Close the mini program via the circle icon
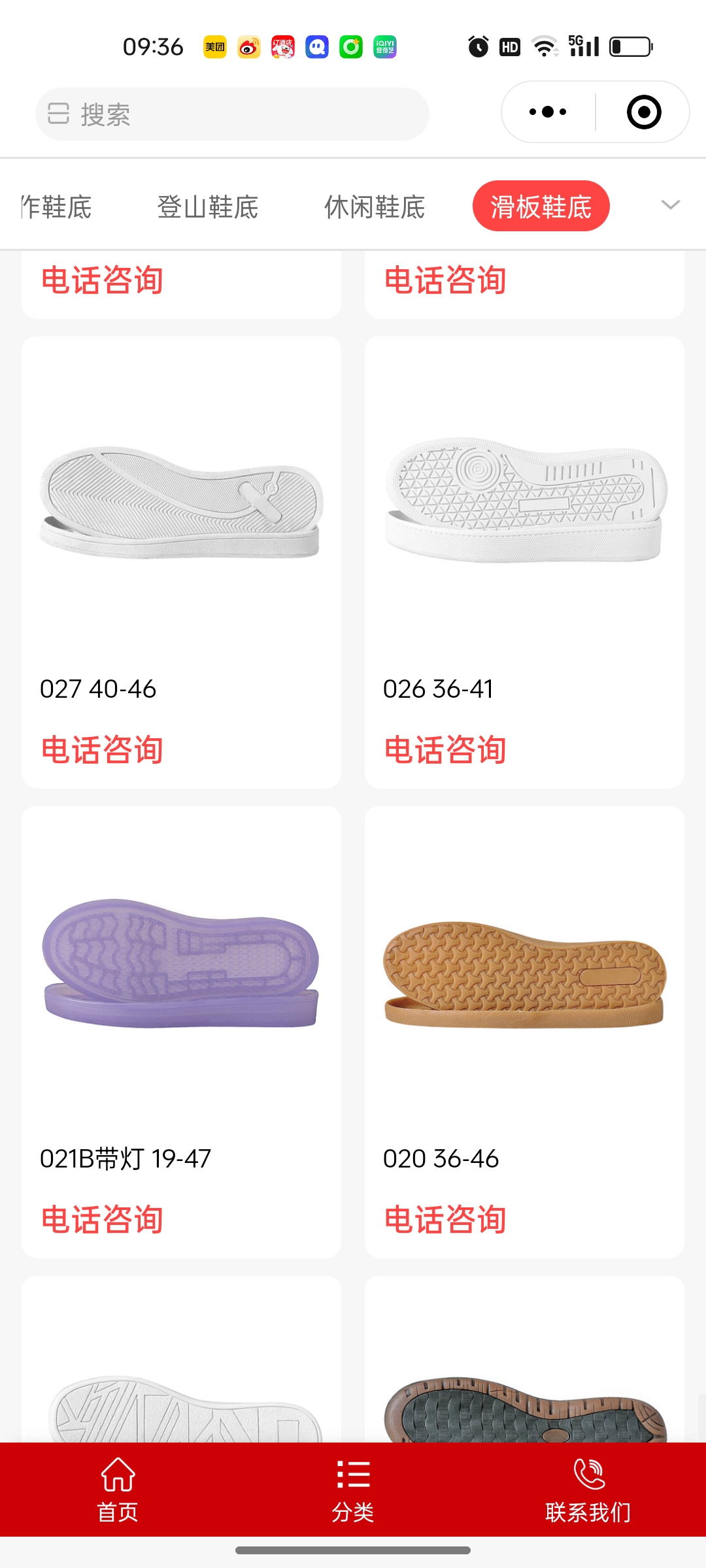706x1568 pixels. 643,112
